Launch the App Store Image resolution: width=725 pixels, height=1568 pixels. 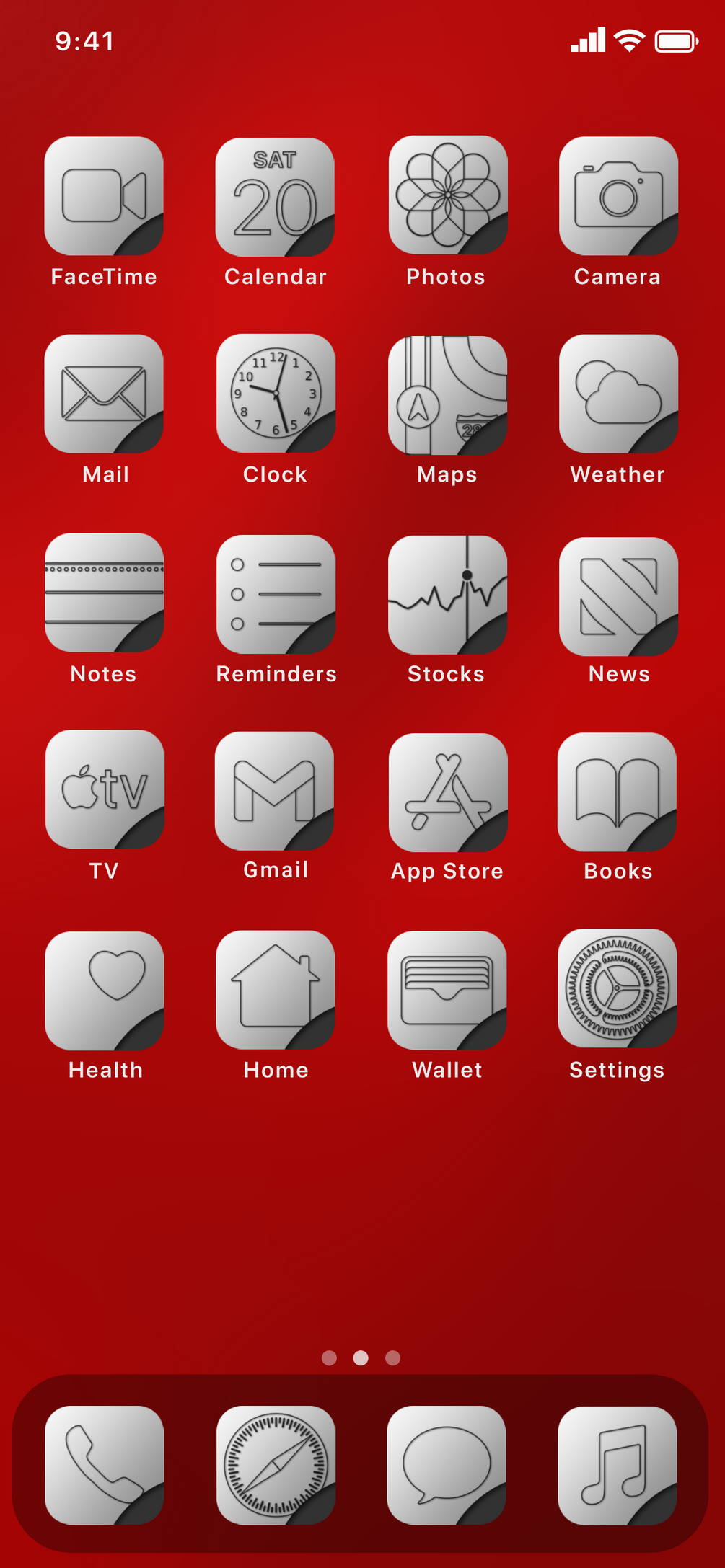(447, 792)
